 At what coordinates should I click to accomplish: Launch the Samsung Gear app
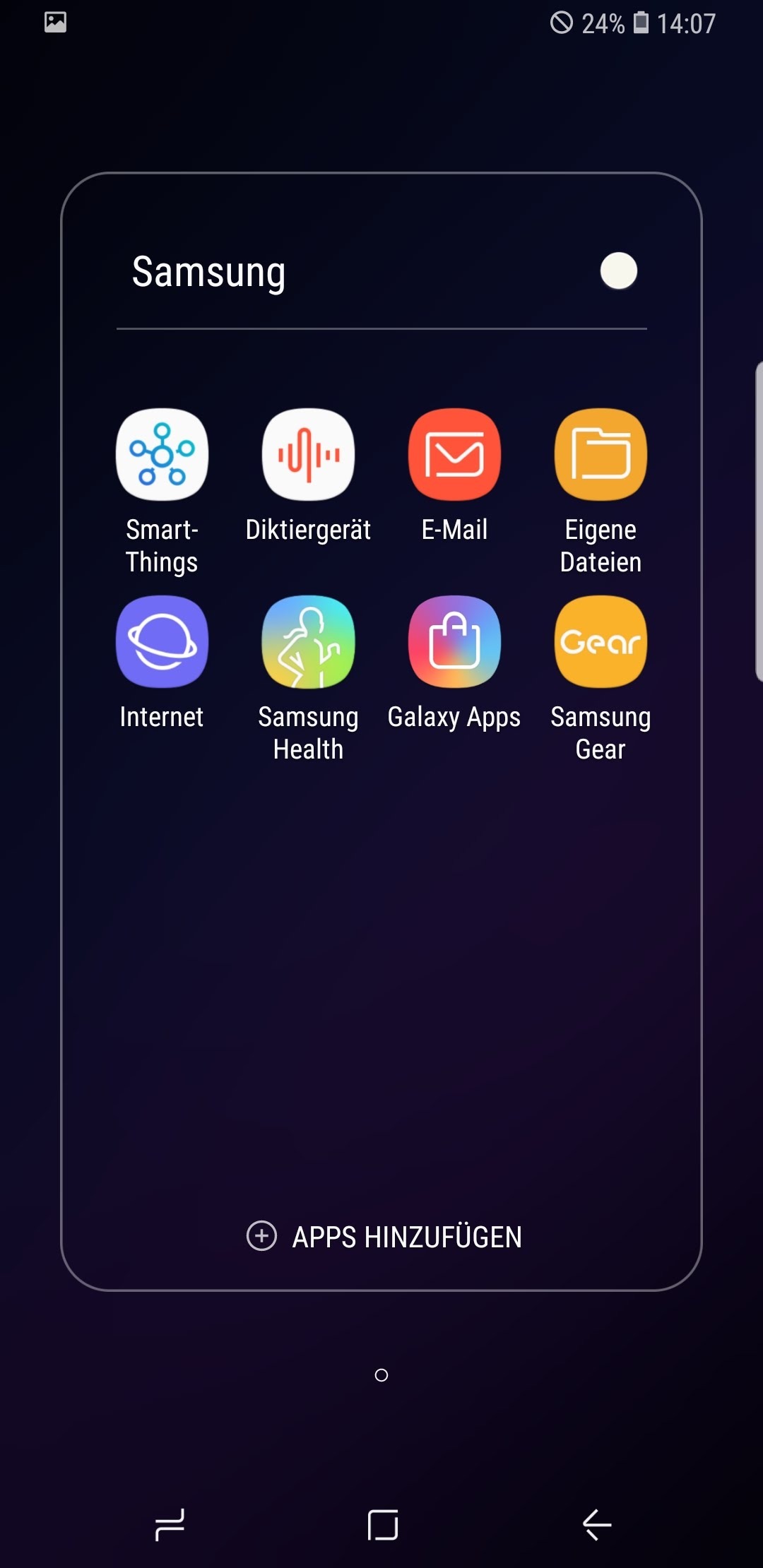click(601, 642)
